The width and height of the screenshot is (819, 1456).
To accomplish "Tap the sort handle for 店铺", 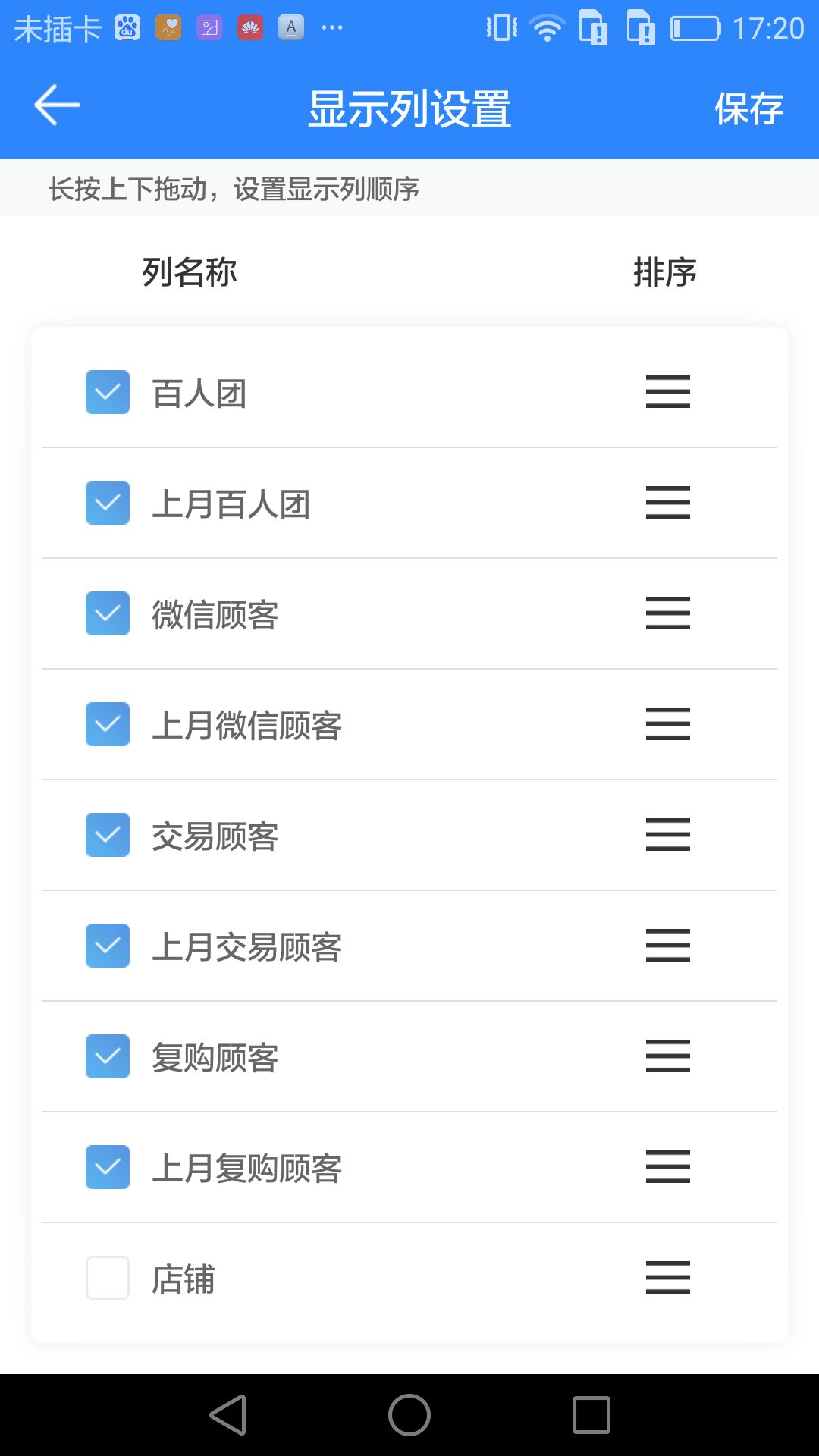I will click(667, 1278).
